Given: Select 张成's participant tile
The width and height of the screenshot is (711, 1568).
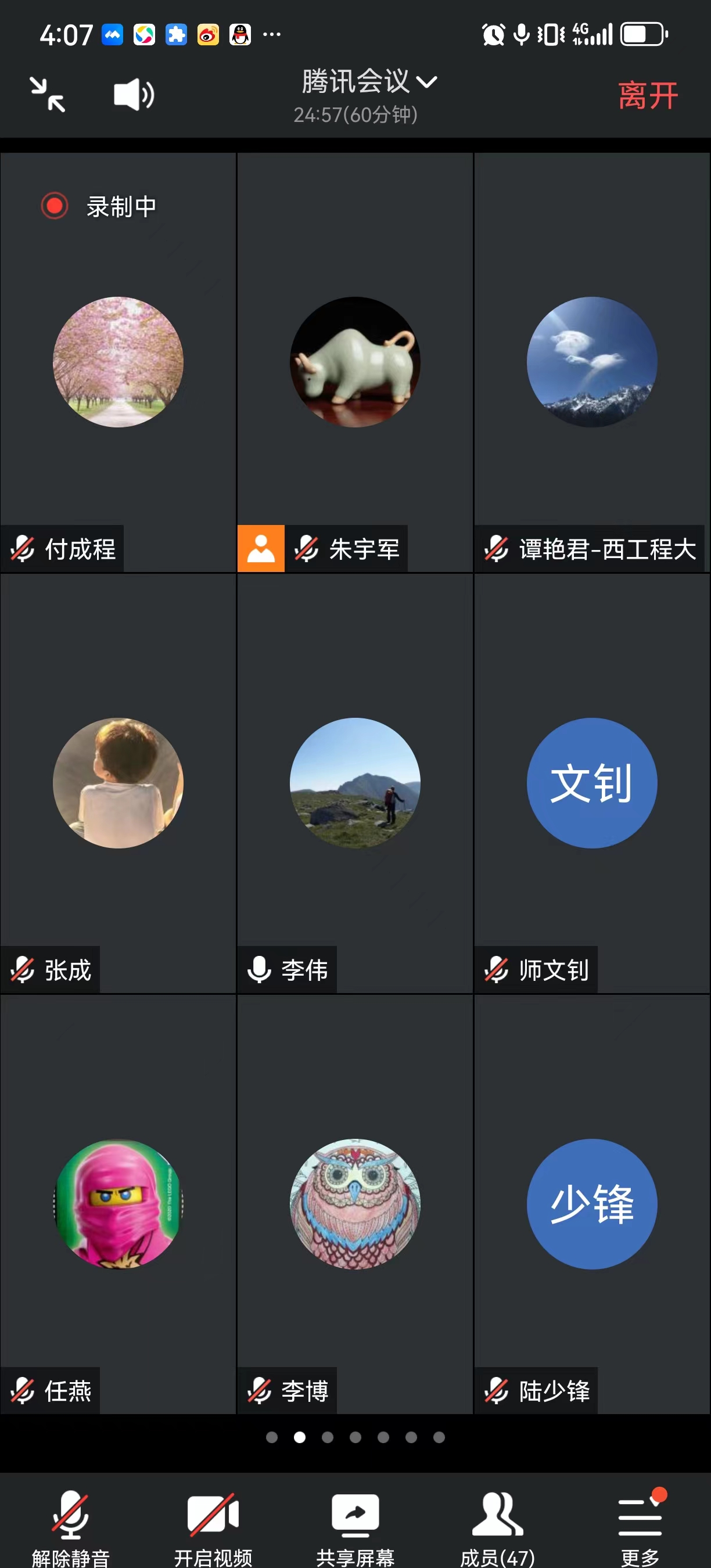Looking at the screenshot, I should coord(118,783).
